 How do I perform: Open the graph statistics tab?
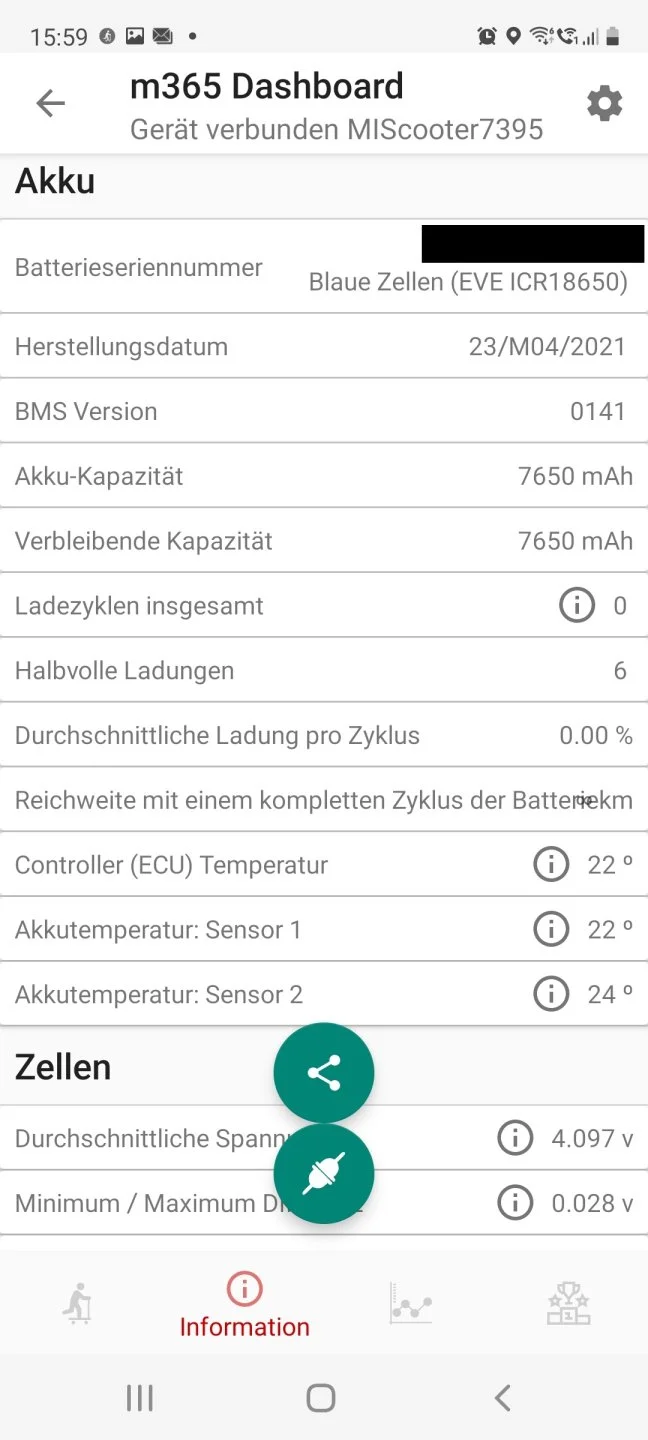pyautogui.click(x=411, y=1304)
